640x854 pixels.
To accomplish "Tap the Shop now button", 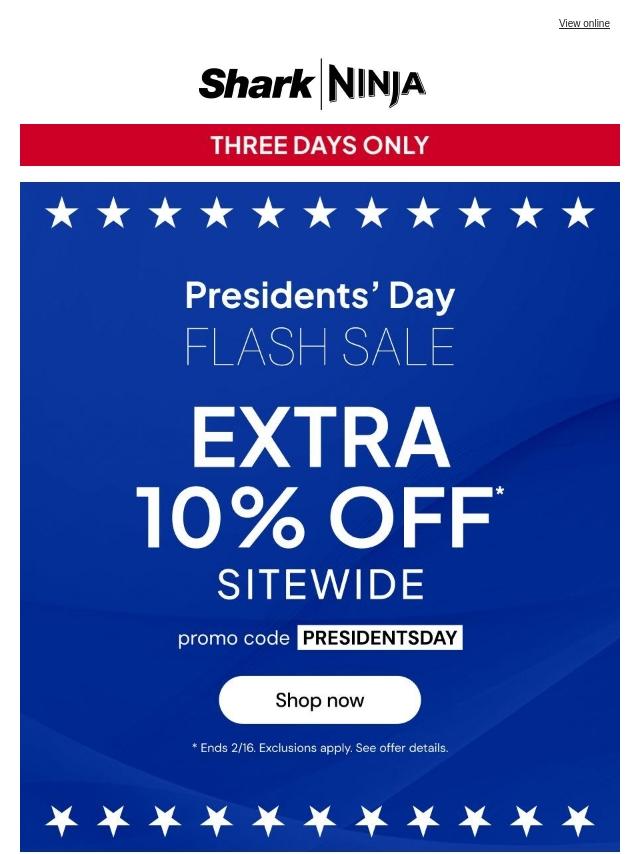I will pos(320,700).
